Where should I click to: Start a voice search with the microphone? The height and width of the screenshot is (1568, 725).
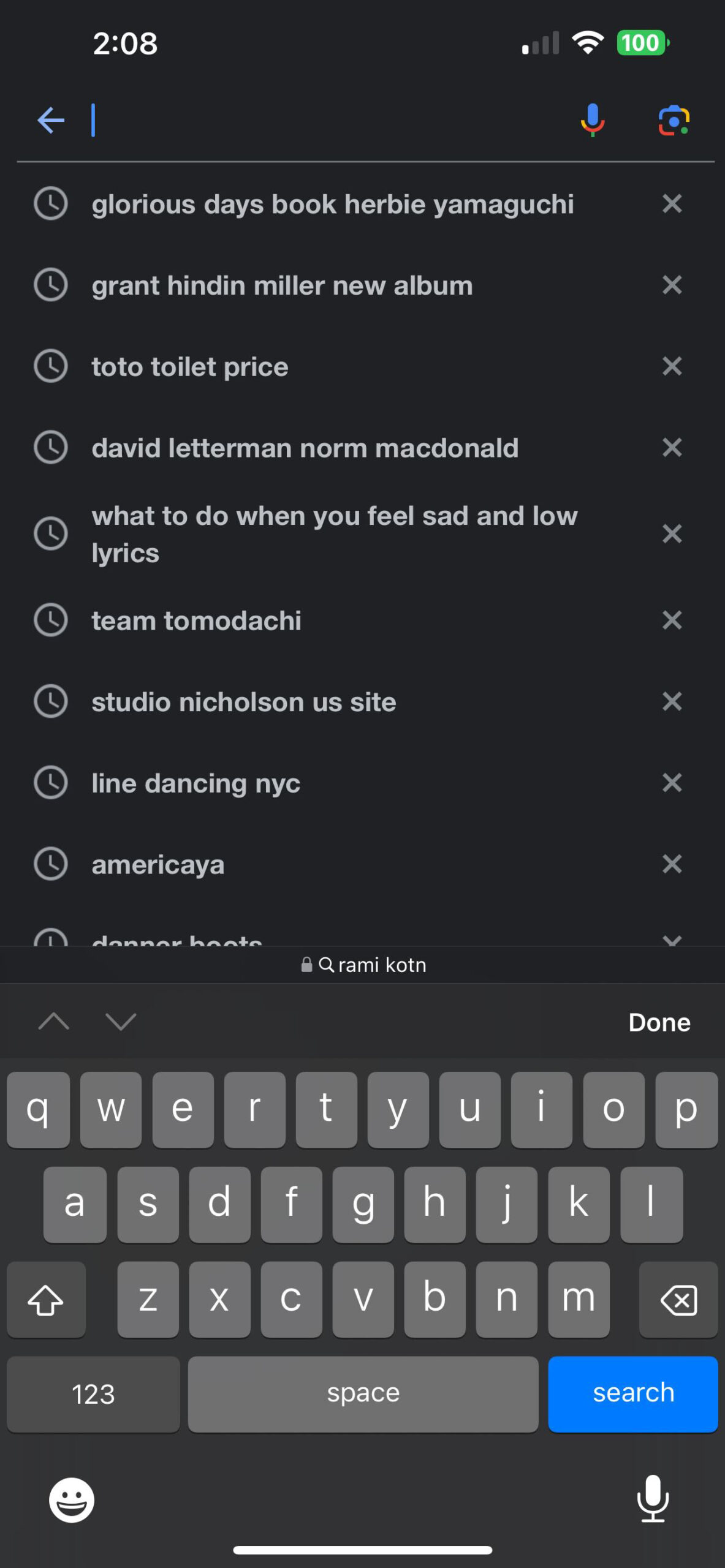pyautogui.click(x=592, y=120)
